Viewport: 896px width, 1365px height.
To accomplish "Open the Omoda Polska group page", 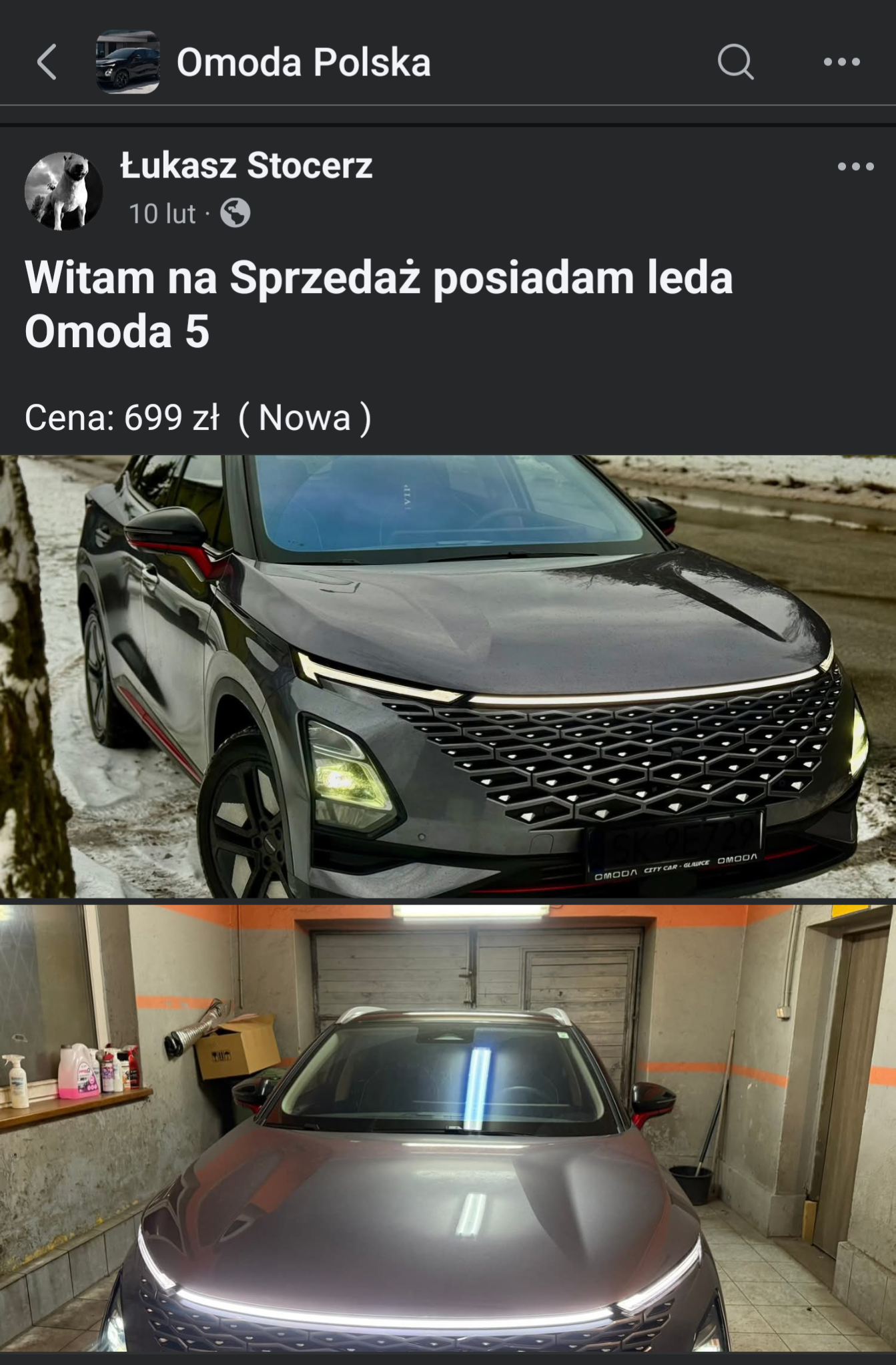I will point(303,63).
